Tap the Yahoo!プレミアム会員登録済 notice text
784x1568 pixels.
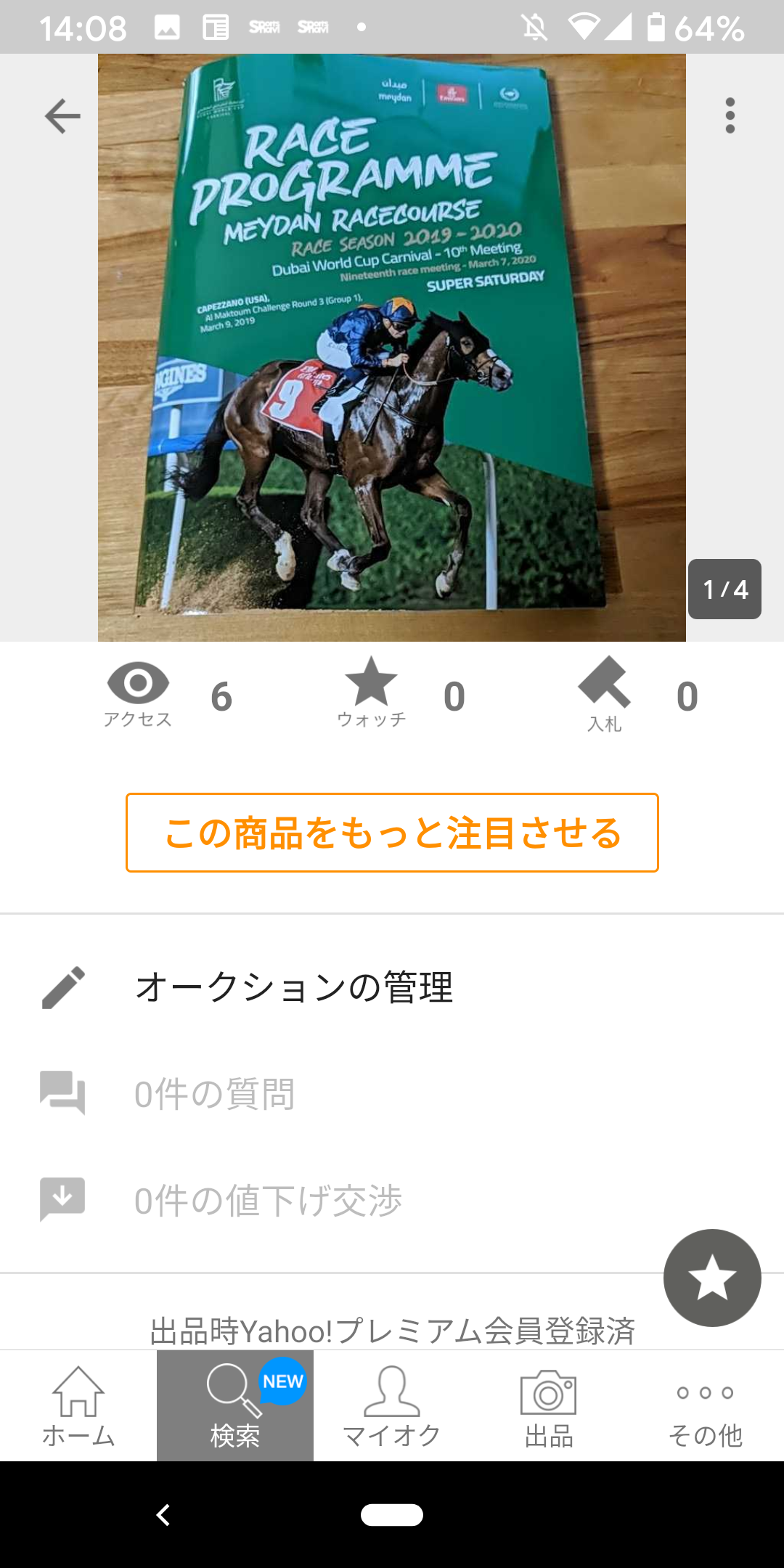[392, 1331]
